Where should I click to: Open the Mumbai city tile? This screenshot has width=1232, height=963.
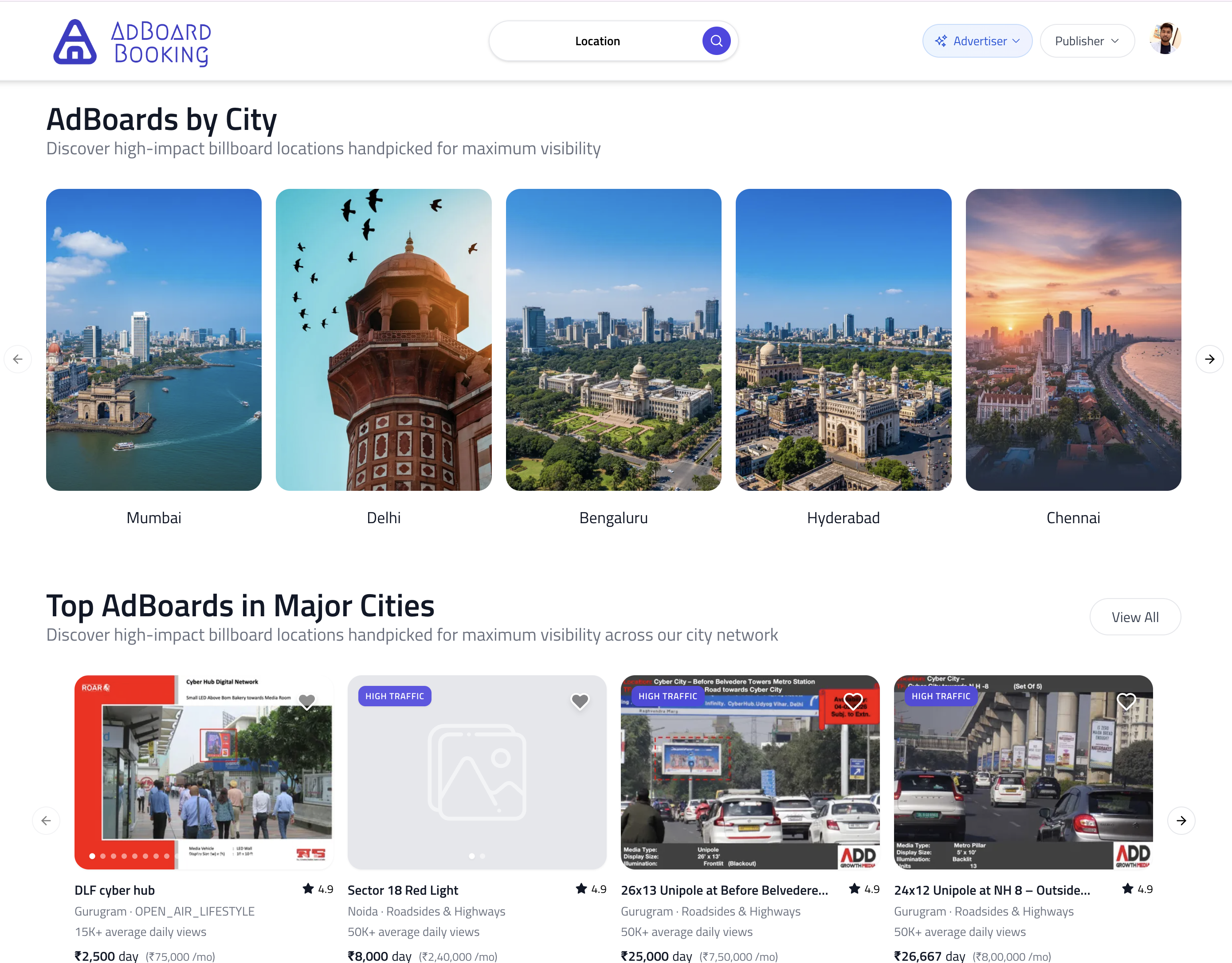[153, 340]
